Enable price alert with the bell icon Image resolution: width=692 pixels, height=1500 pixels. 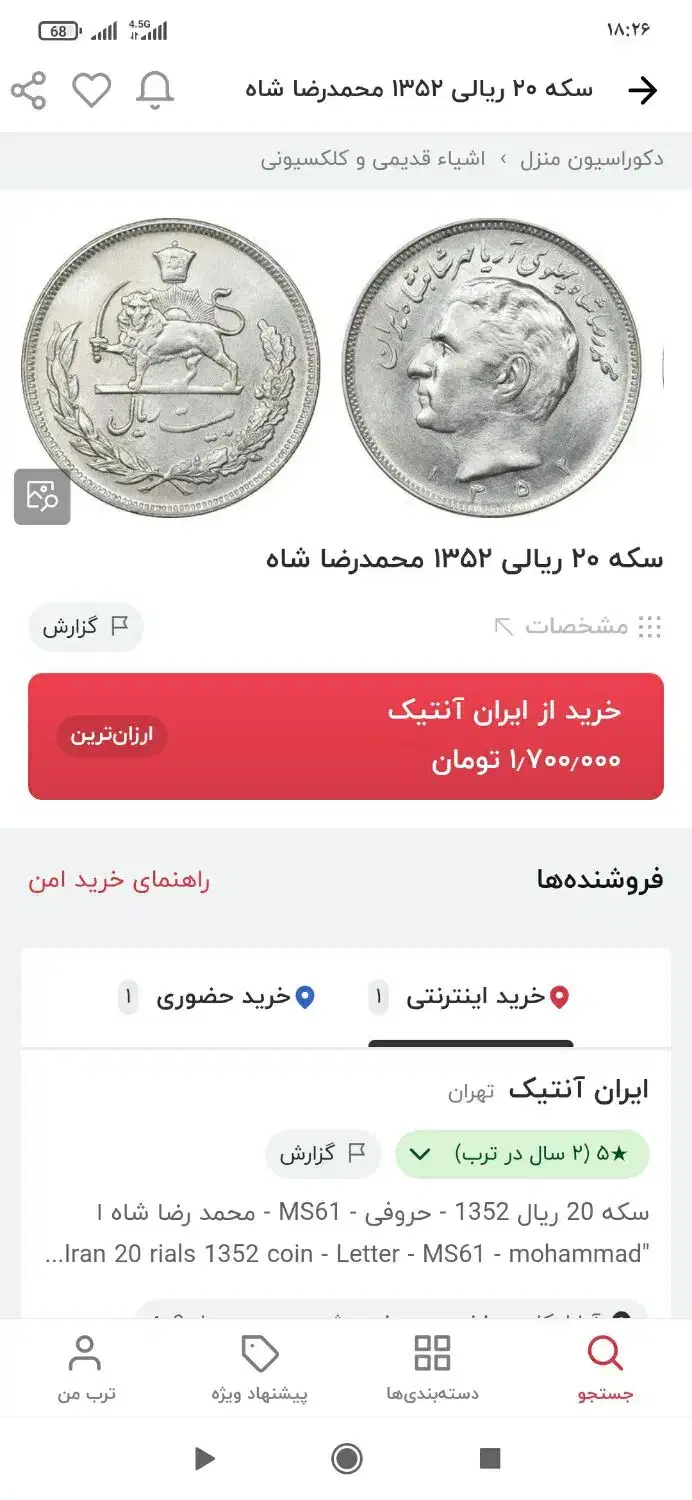pos(155,91)
